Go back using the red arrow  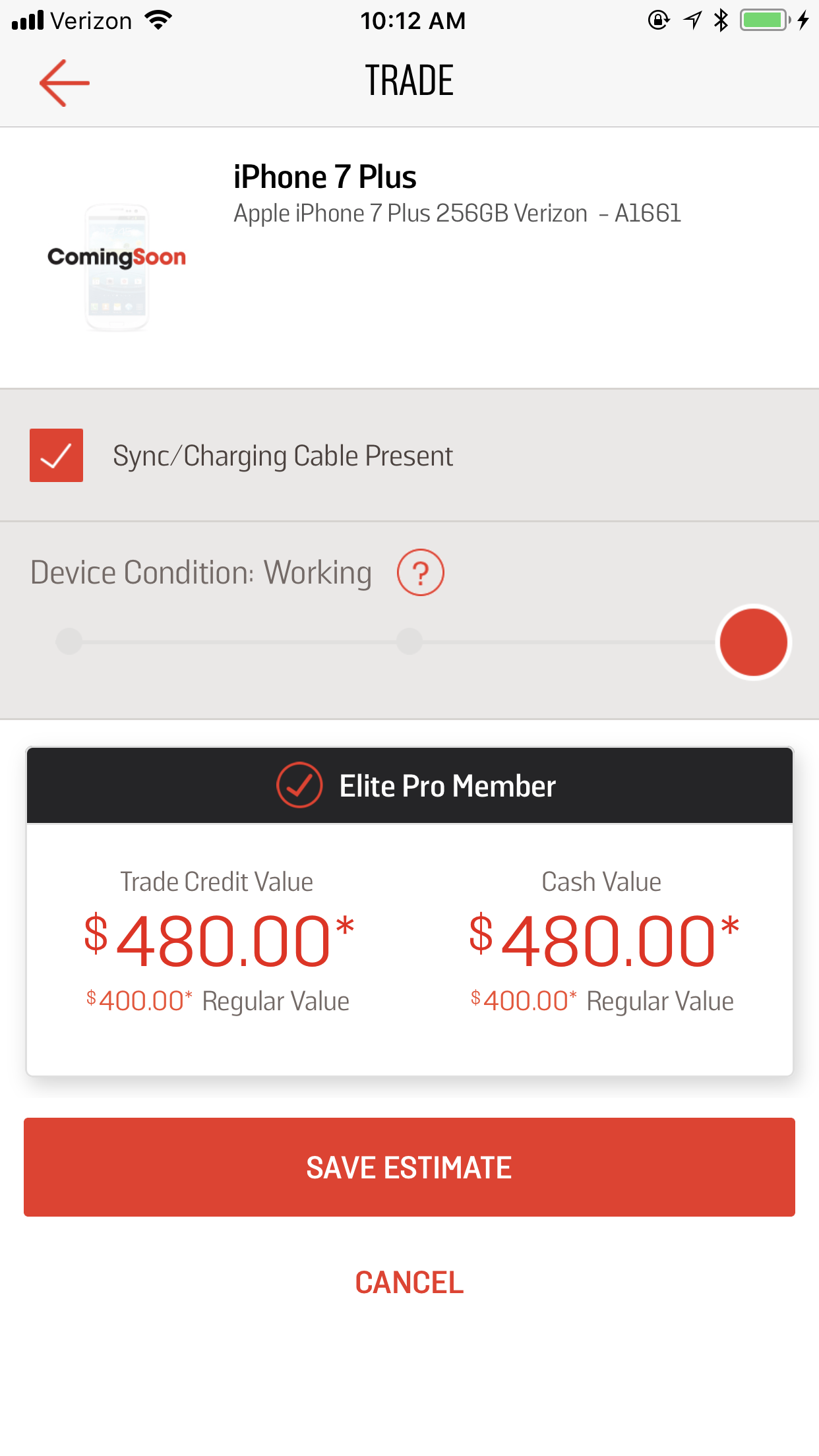pyautogui.click(x=65, y=83)
